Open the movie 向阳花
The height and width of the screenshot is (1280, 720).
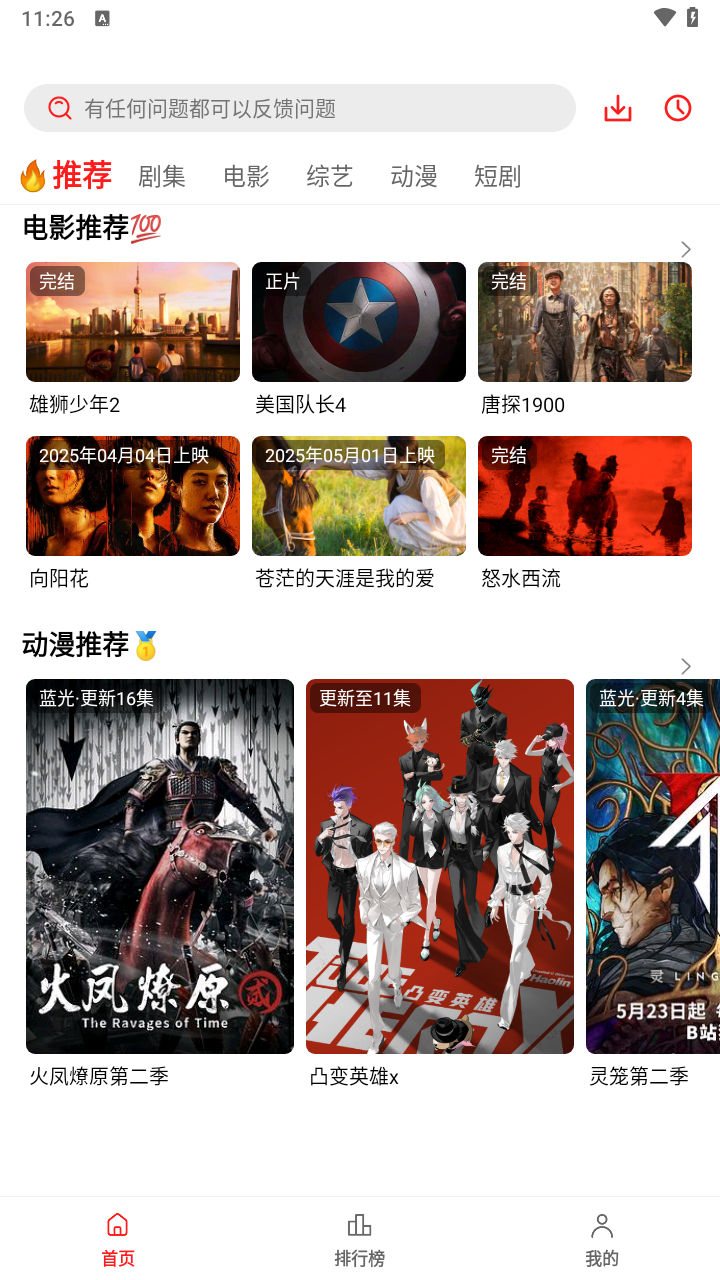click(133, 496)
